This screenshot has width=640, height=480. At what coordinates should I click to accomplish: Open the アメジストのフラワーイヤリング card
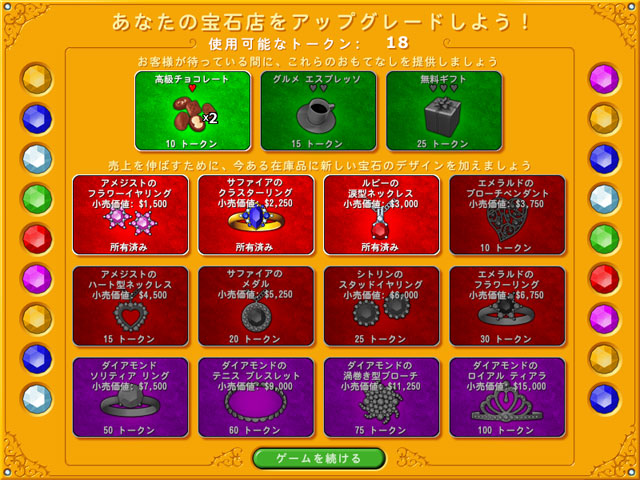(x=130, y=214)
